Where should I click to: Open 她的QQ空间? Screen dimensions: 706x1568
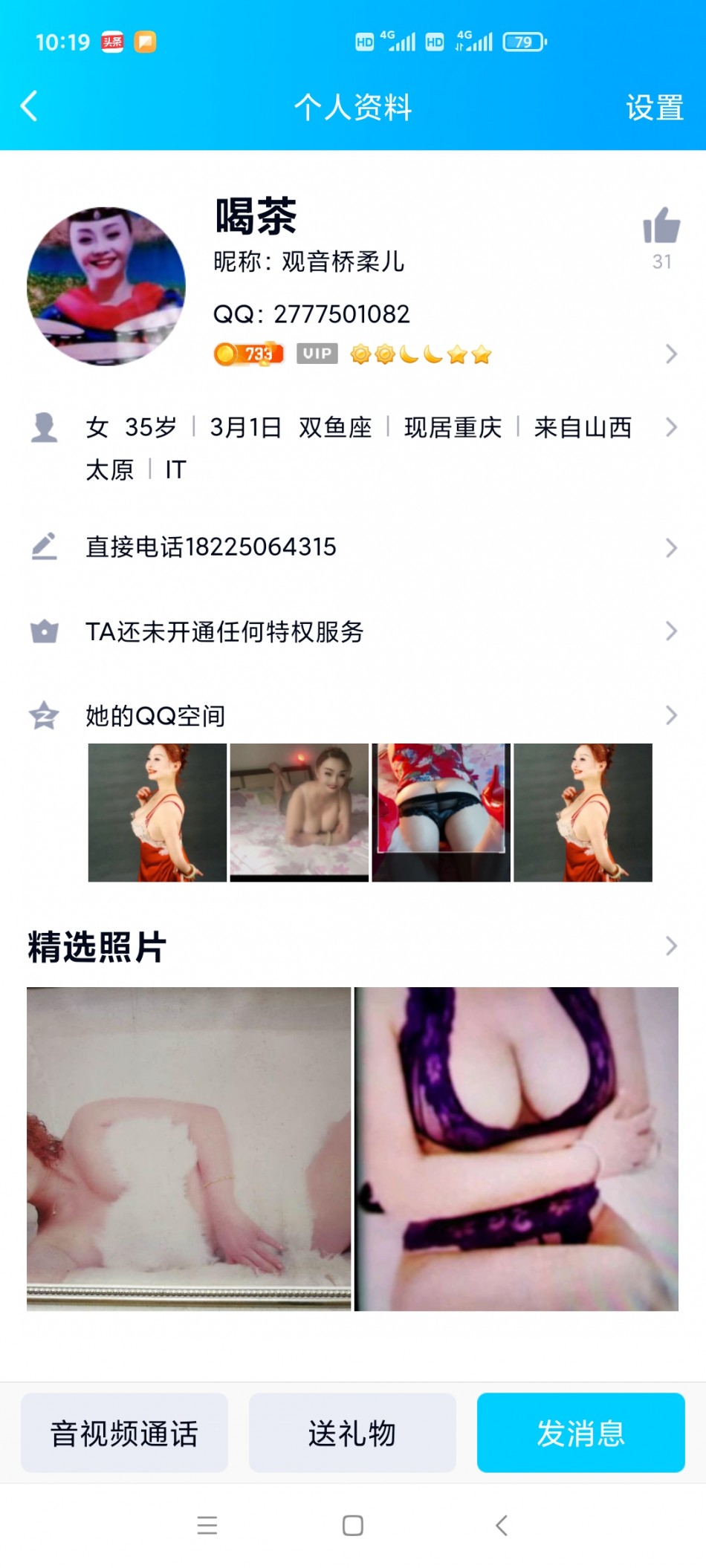[357, 715]
